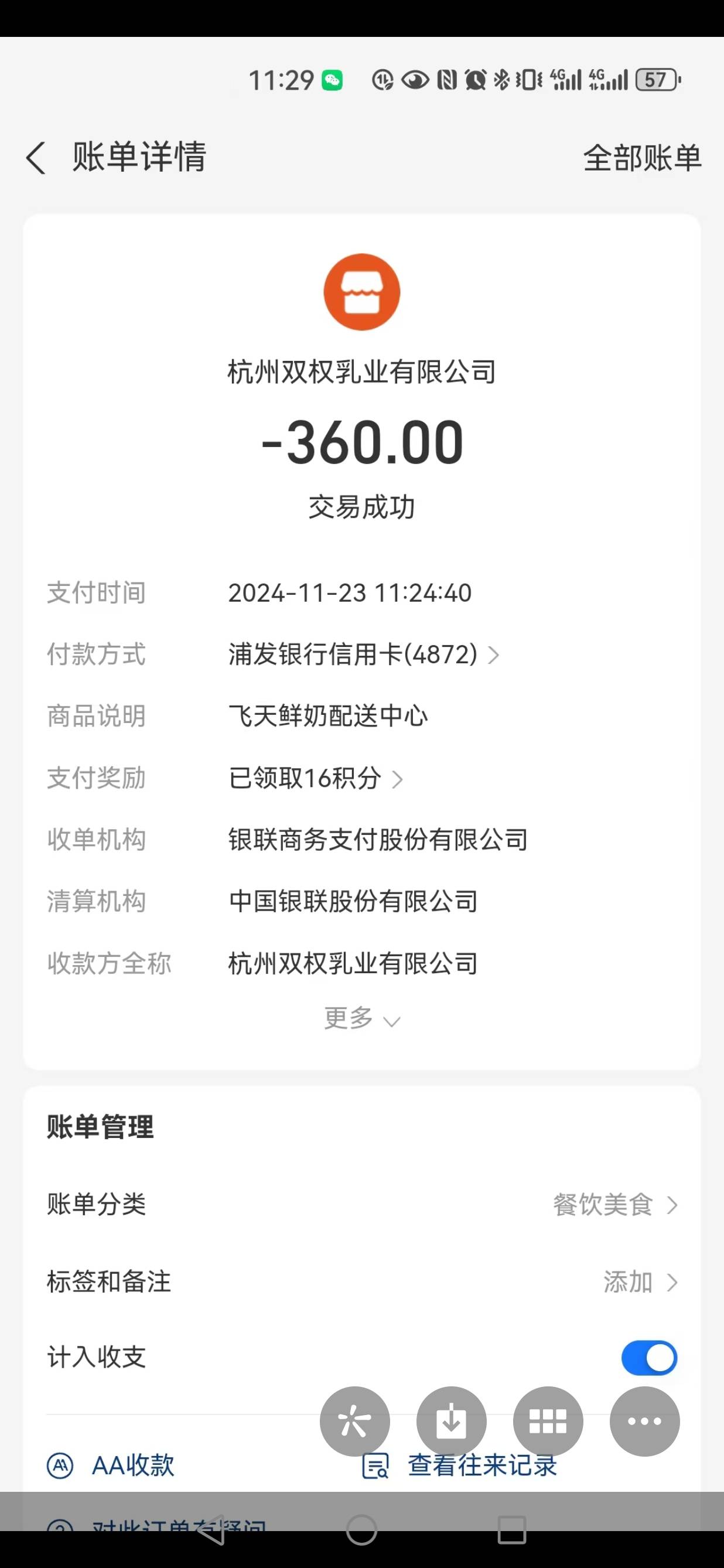The height and width of the screenshot is (1568, 724).
Task: Open the floating three-dot menu
Action: [x=644, y=1422]
